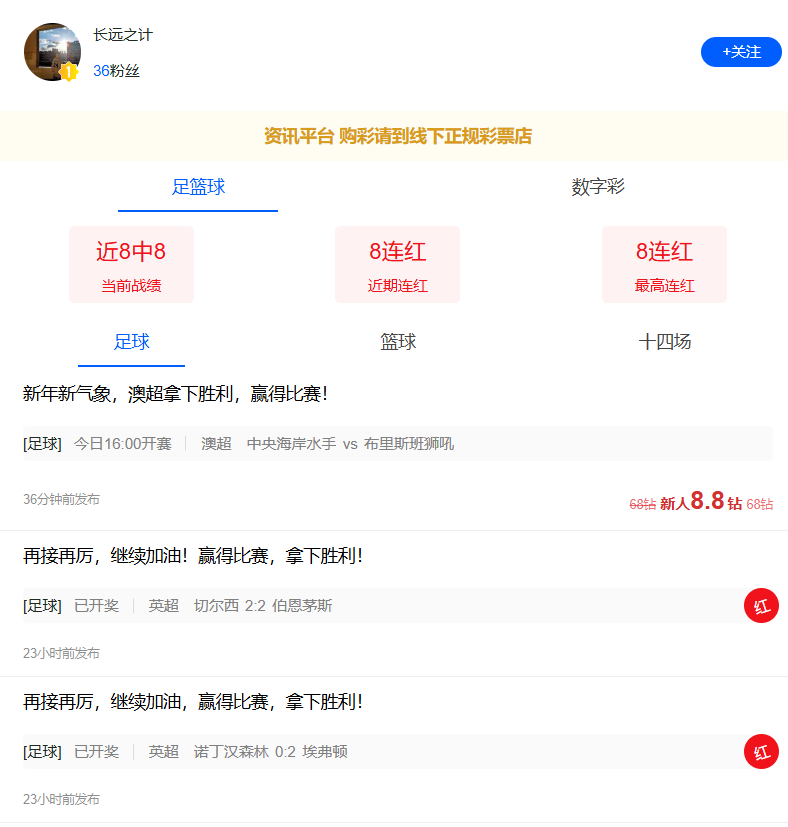The height and width of the screenshot is (827, 788).
Task: Switch to the 足篮球 tab
Action: click(198, 187)
